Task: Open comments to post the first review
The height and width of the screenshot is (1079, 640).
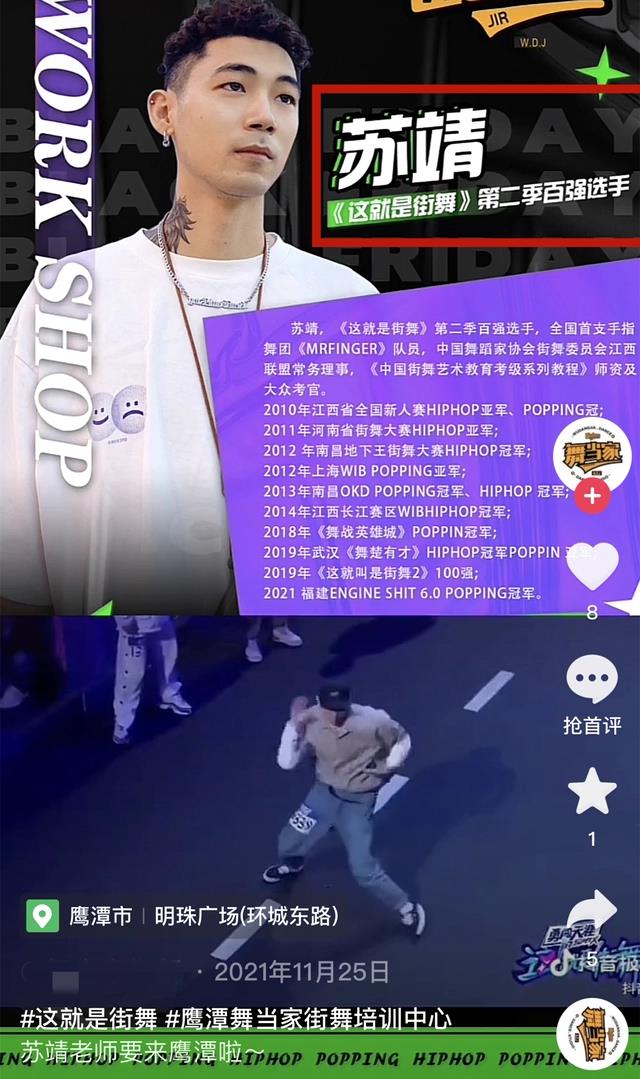Action: 592,682
